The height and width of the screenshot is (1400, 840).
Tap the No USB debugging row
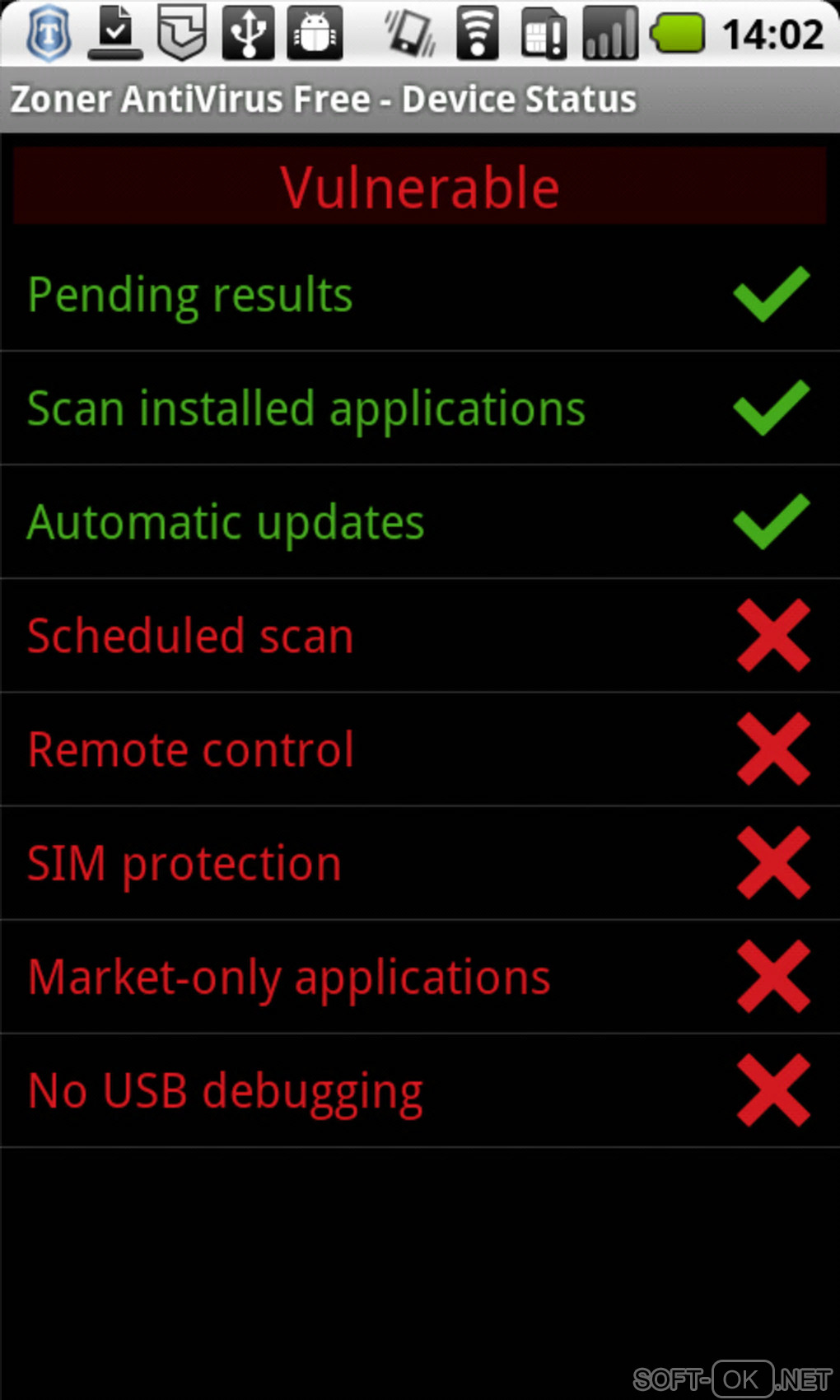tap(420, 1090)
